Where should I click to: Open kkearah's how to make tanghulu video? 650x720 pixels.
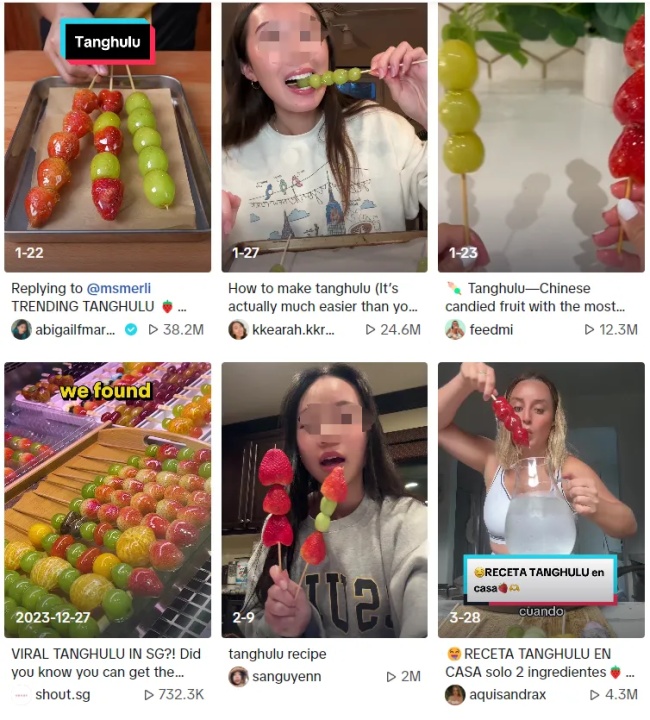(324, 140)
